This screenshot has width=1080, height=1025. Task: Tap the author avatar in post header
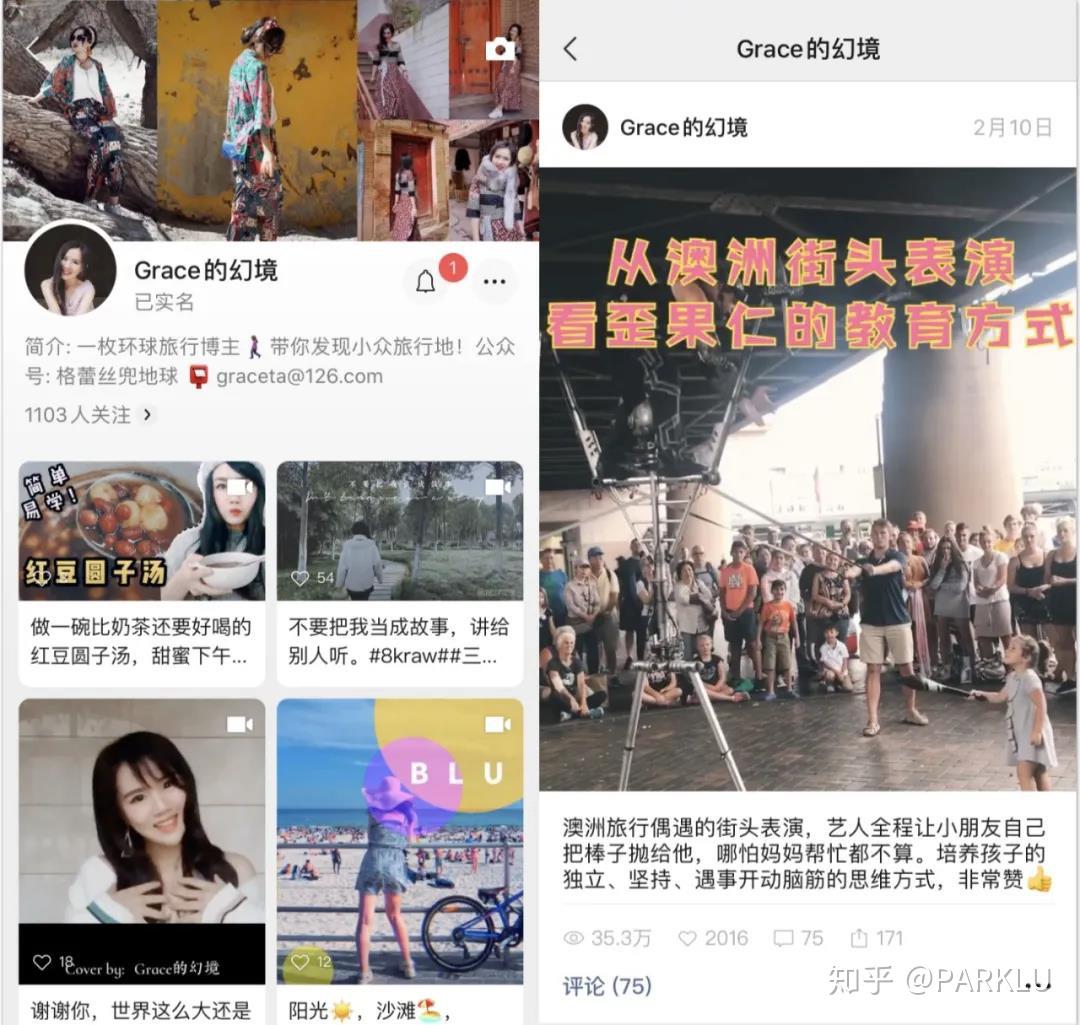click(x=585, y=128)
